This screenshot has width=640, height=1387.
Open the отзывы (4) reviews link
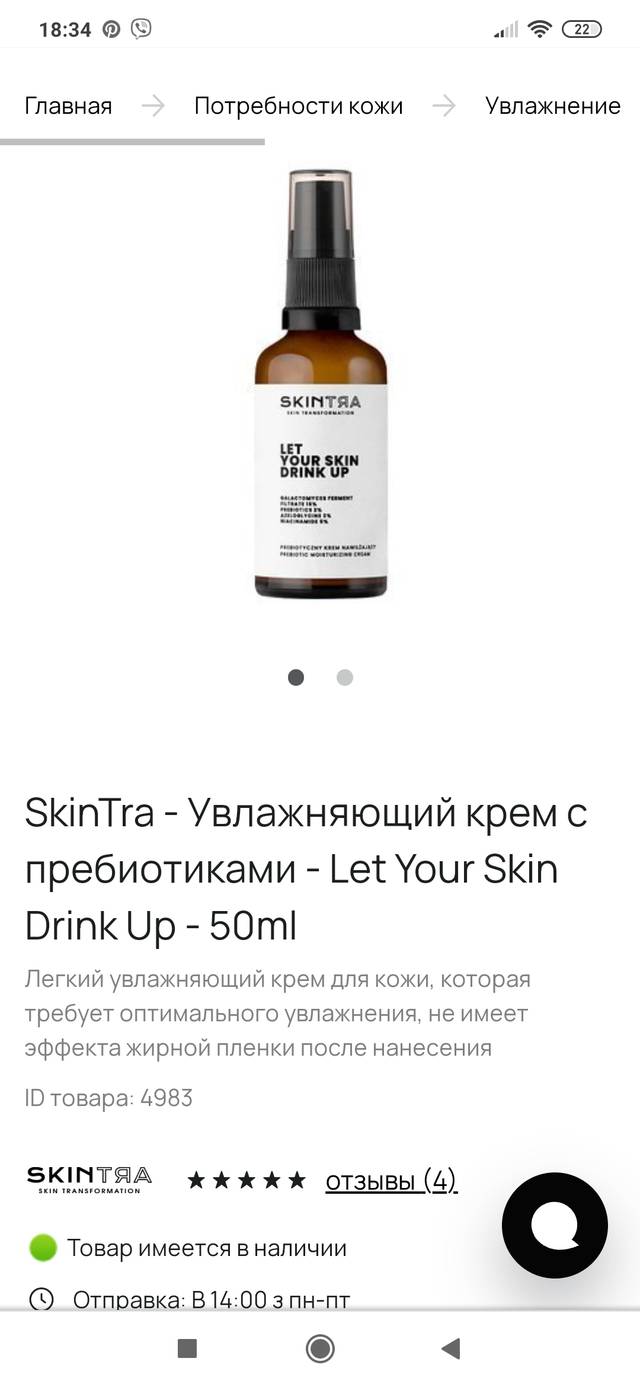[391, 1181]
